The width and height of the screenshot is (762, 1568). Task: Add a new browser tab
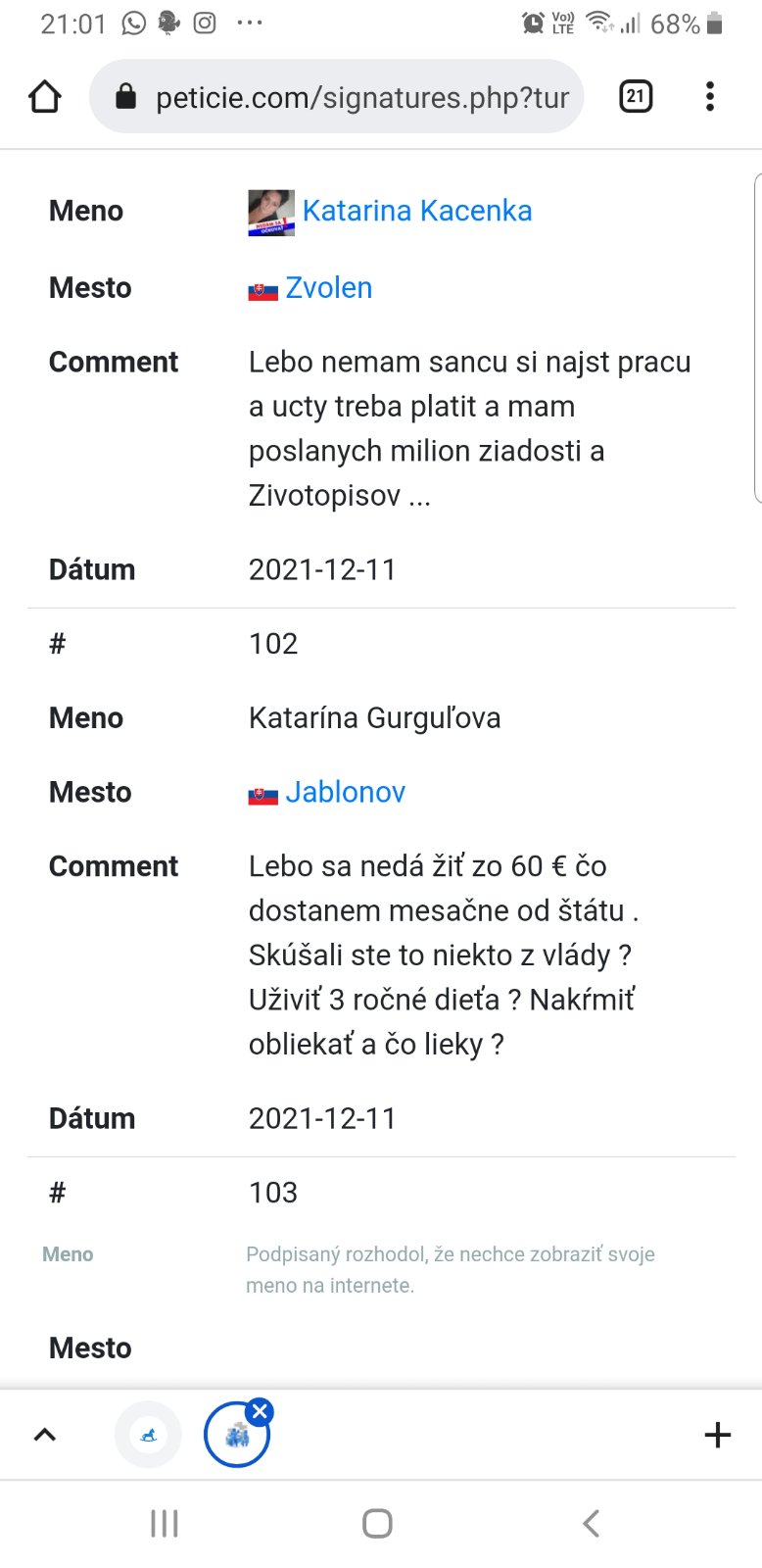point(717,1435)
